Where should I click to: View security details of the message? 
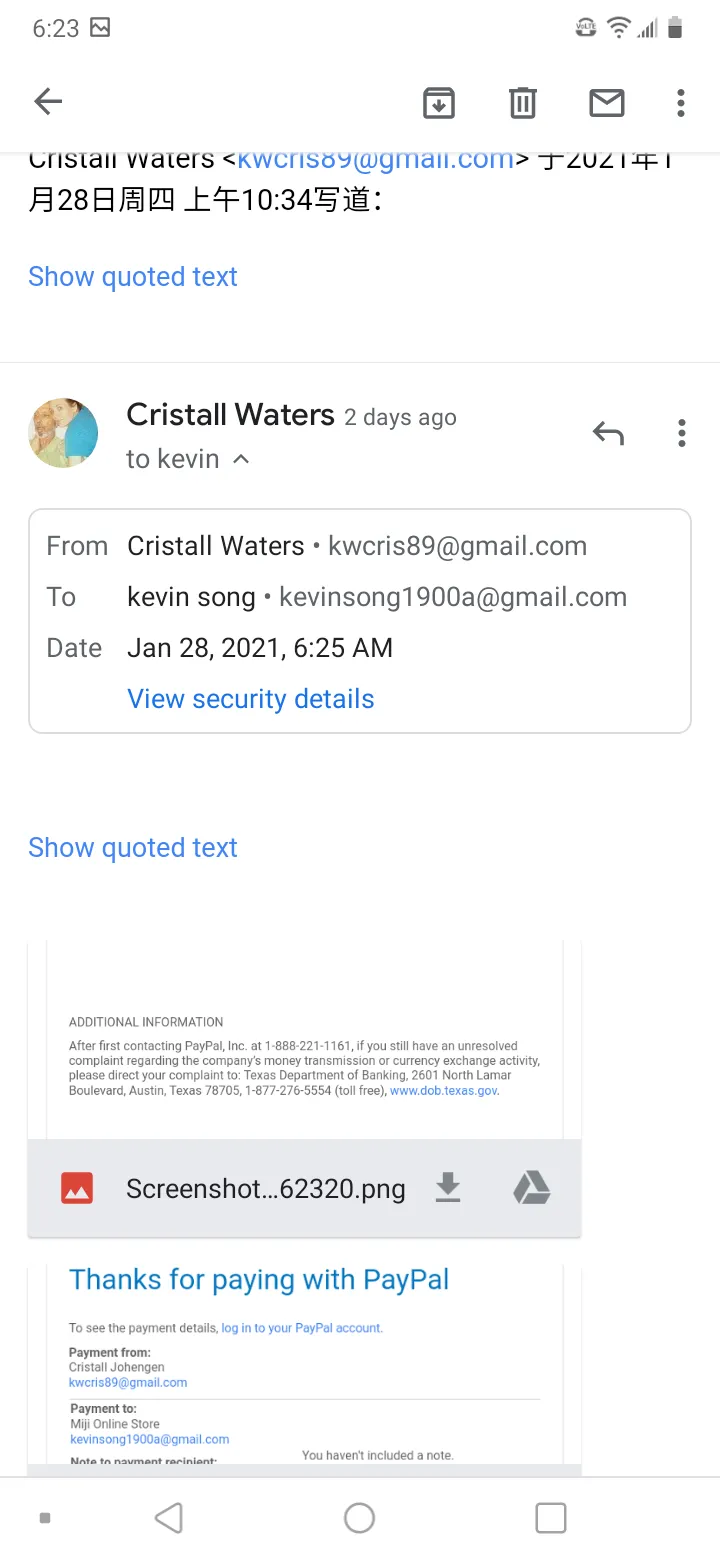[x=251, y=699]
